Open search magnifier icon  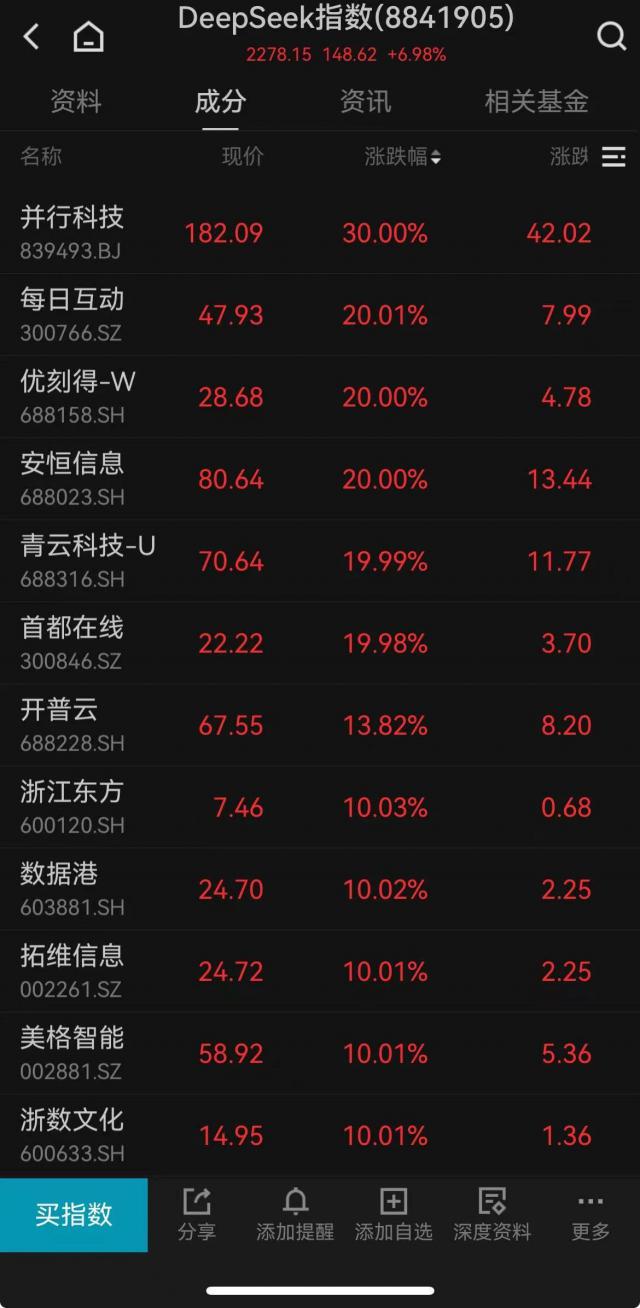(x=610, y=37)
